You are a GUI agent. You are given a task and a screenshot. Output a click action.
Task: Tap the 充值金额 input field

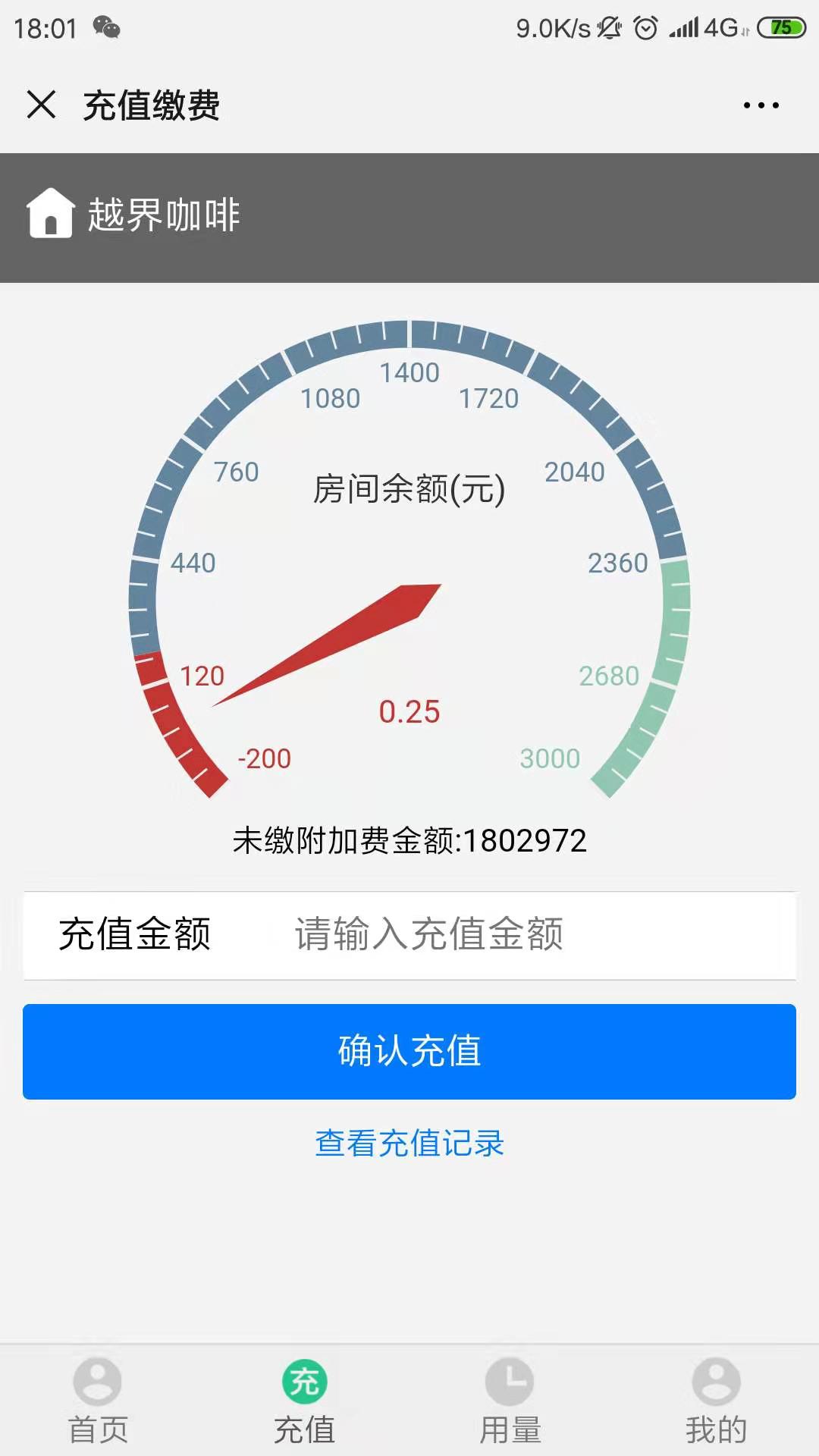click(531, 934)
